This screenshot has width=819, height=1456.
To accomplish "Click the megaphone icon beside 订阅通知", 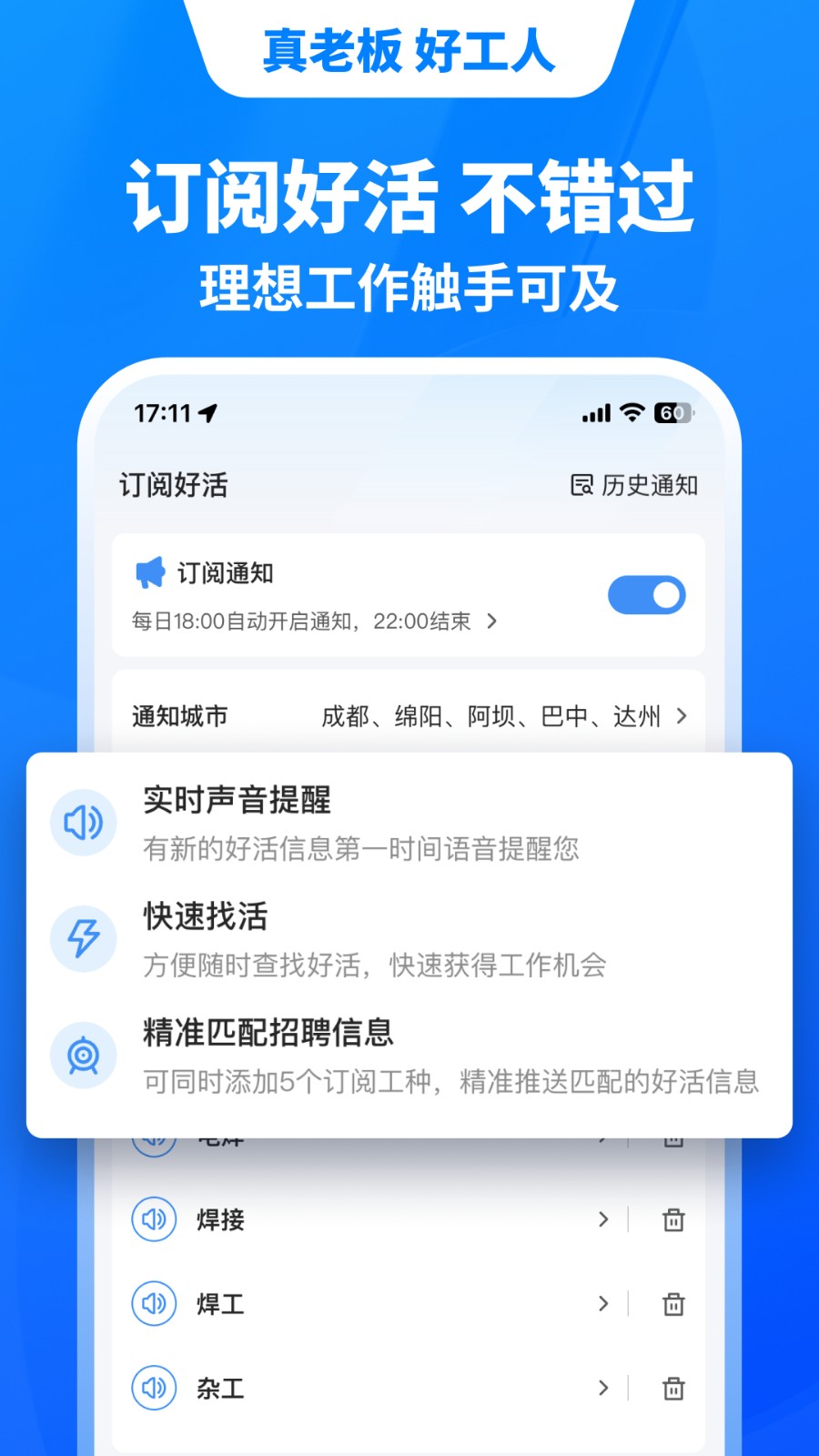I will [148, 572].
